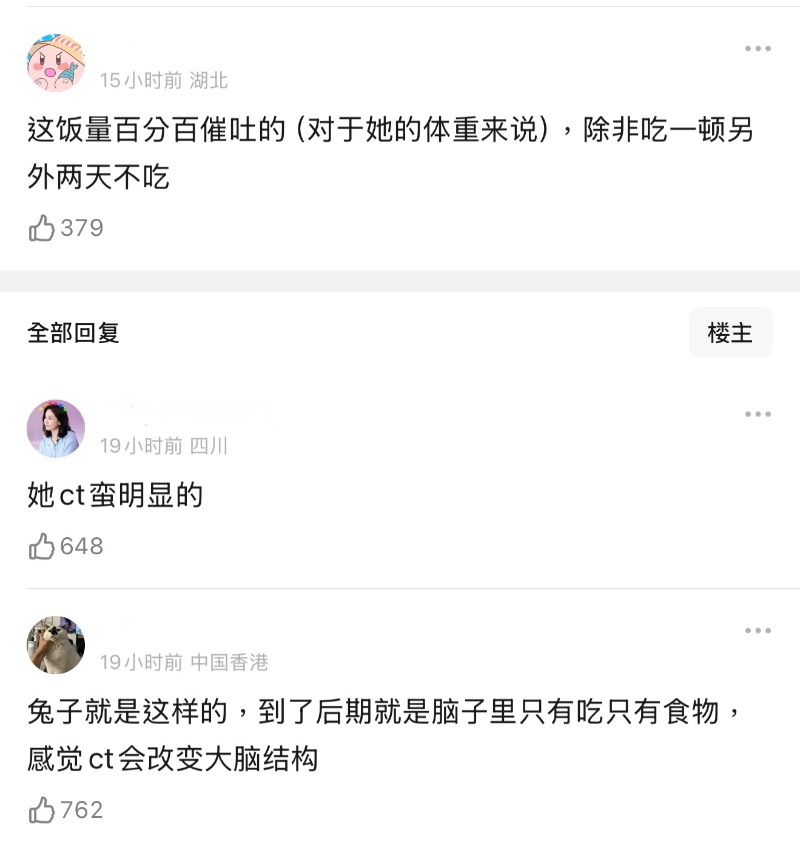Viewport: 800px width, 844px height.
Task: Open overflow menu on the Sichuan reply
Action: pyautogui.click(x=757, y=415)
